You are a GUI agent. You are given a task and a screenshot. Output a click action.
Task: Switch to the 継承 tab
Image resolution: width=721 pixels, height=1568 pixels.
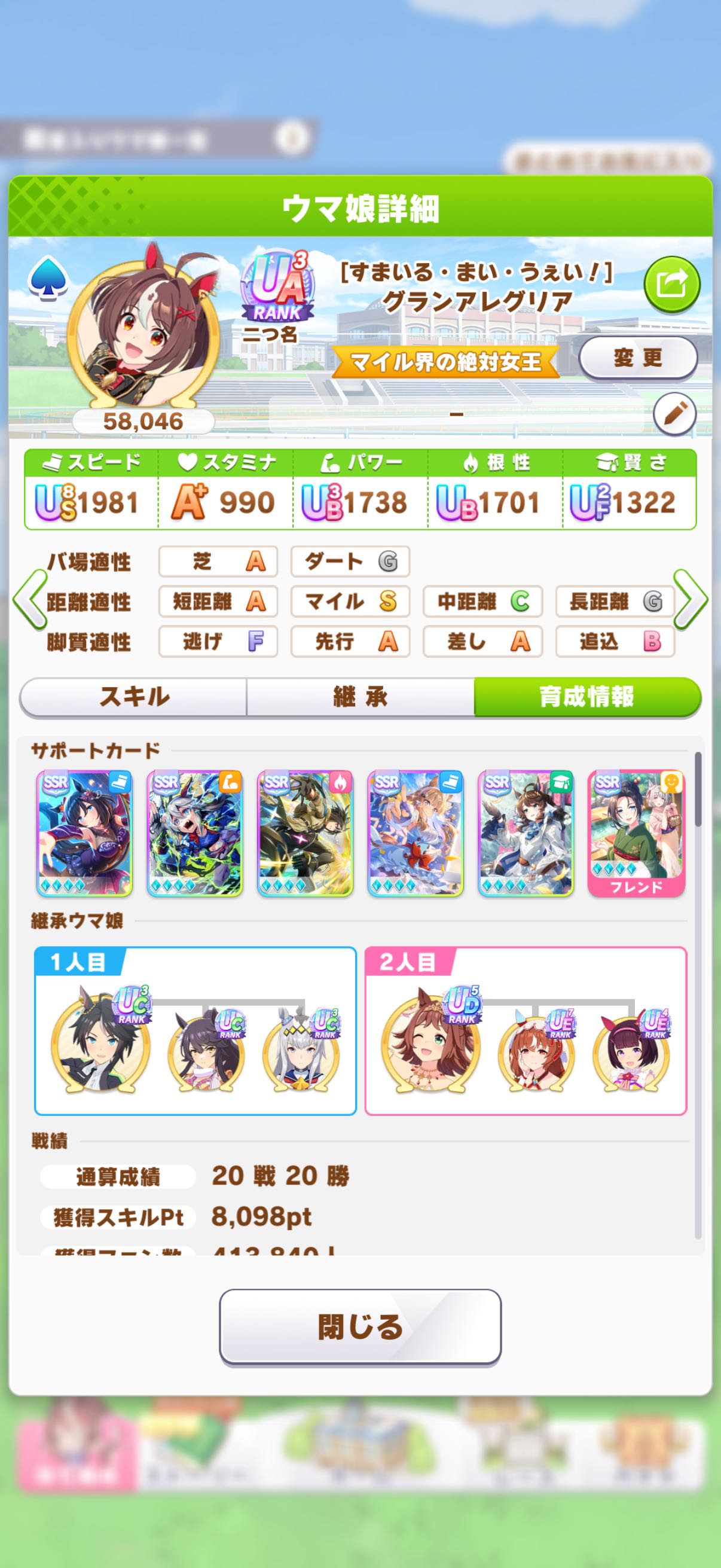tap(360, 696)
